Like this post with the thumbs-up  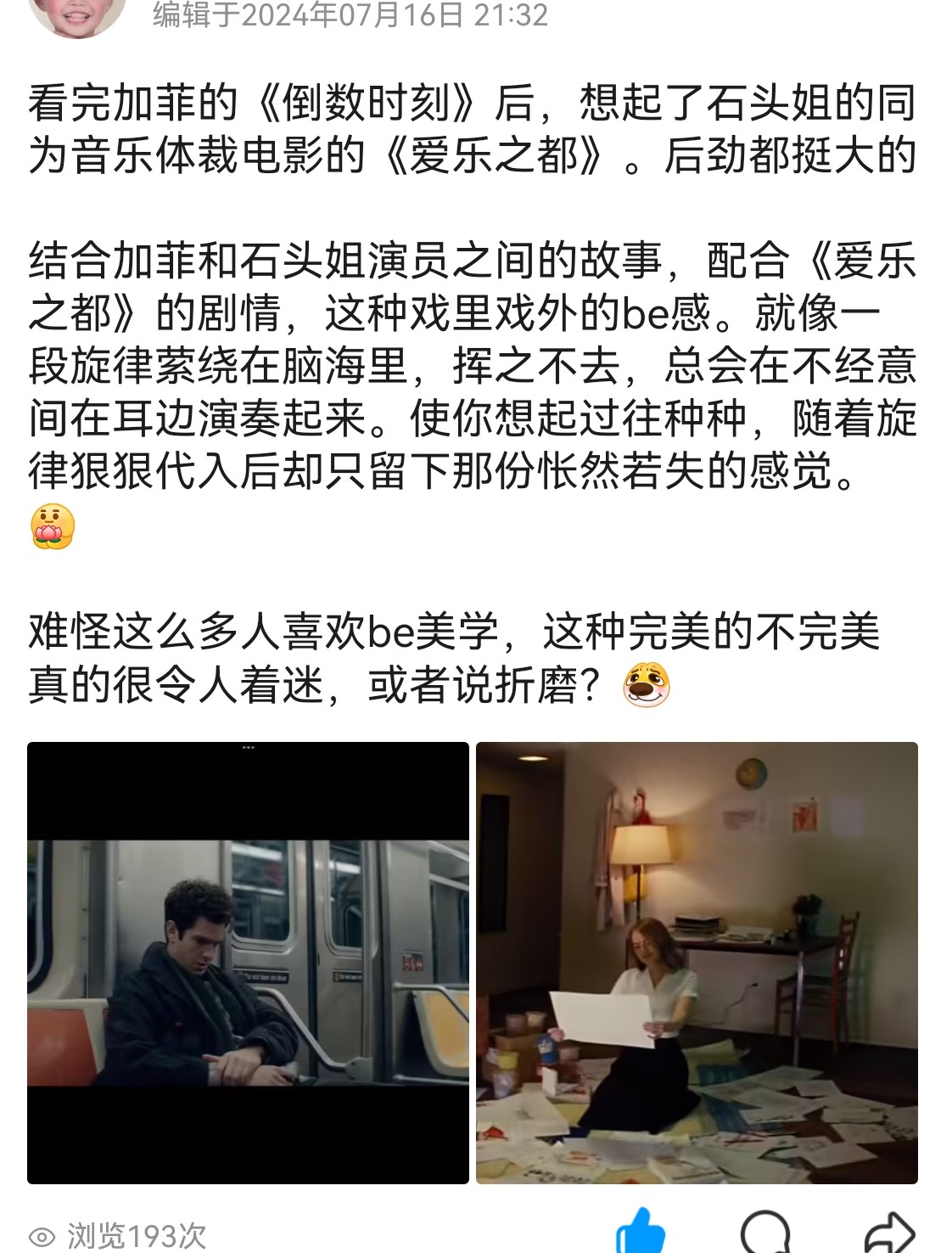[641, 1233]
